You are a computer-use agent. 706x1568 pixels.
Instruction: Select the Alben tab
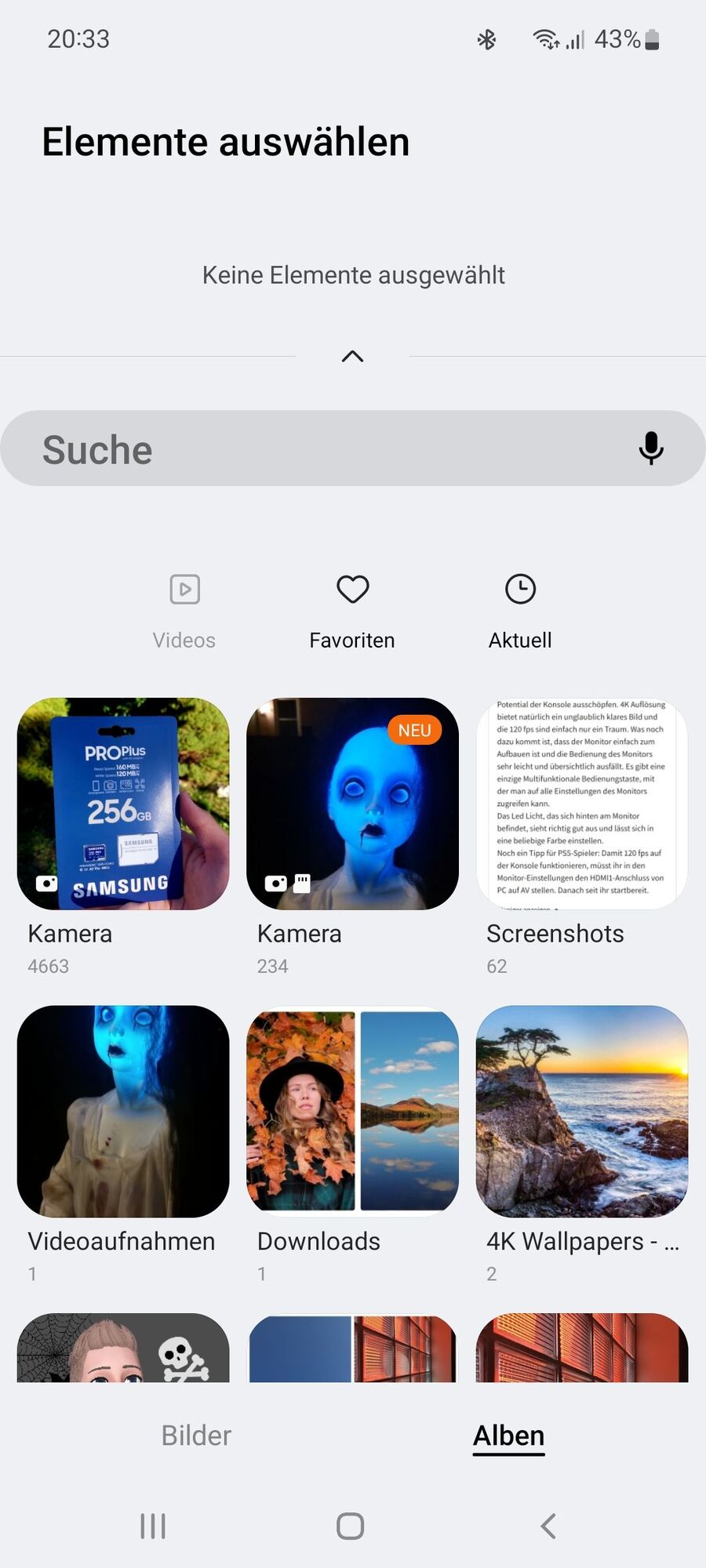click(x=508, y=1436)
